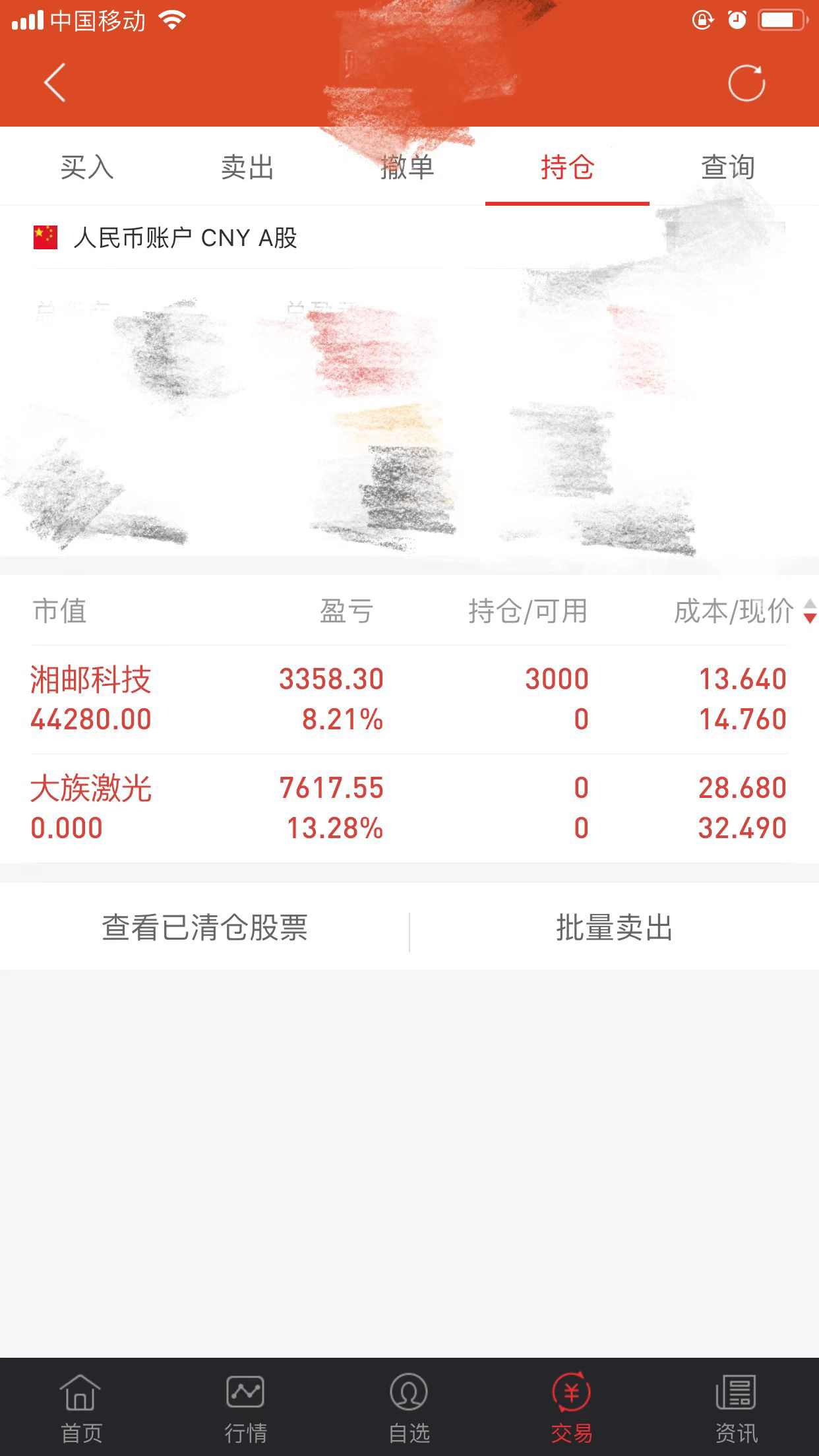Refresh holdings with the circular arrow icon
Screen dimensions: 819x1456
[x=746, y=82]
